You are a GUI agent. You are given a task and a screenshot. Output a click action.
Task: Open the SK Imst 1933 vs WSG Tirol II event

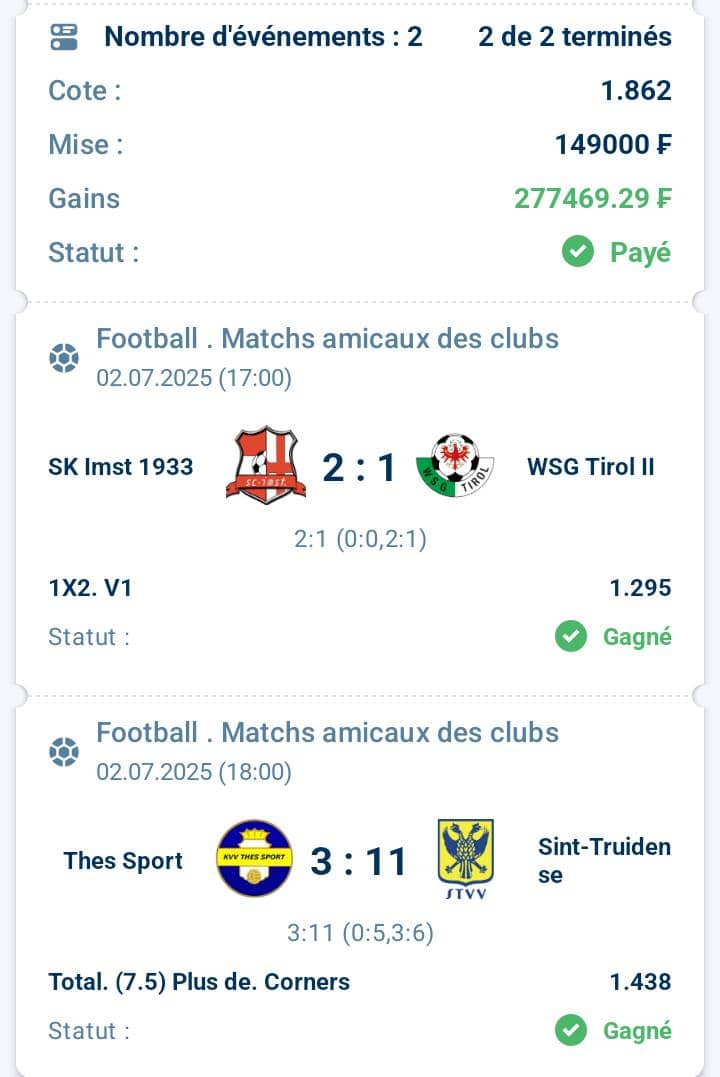(359, 468)
